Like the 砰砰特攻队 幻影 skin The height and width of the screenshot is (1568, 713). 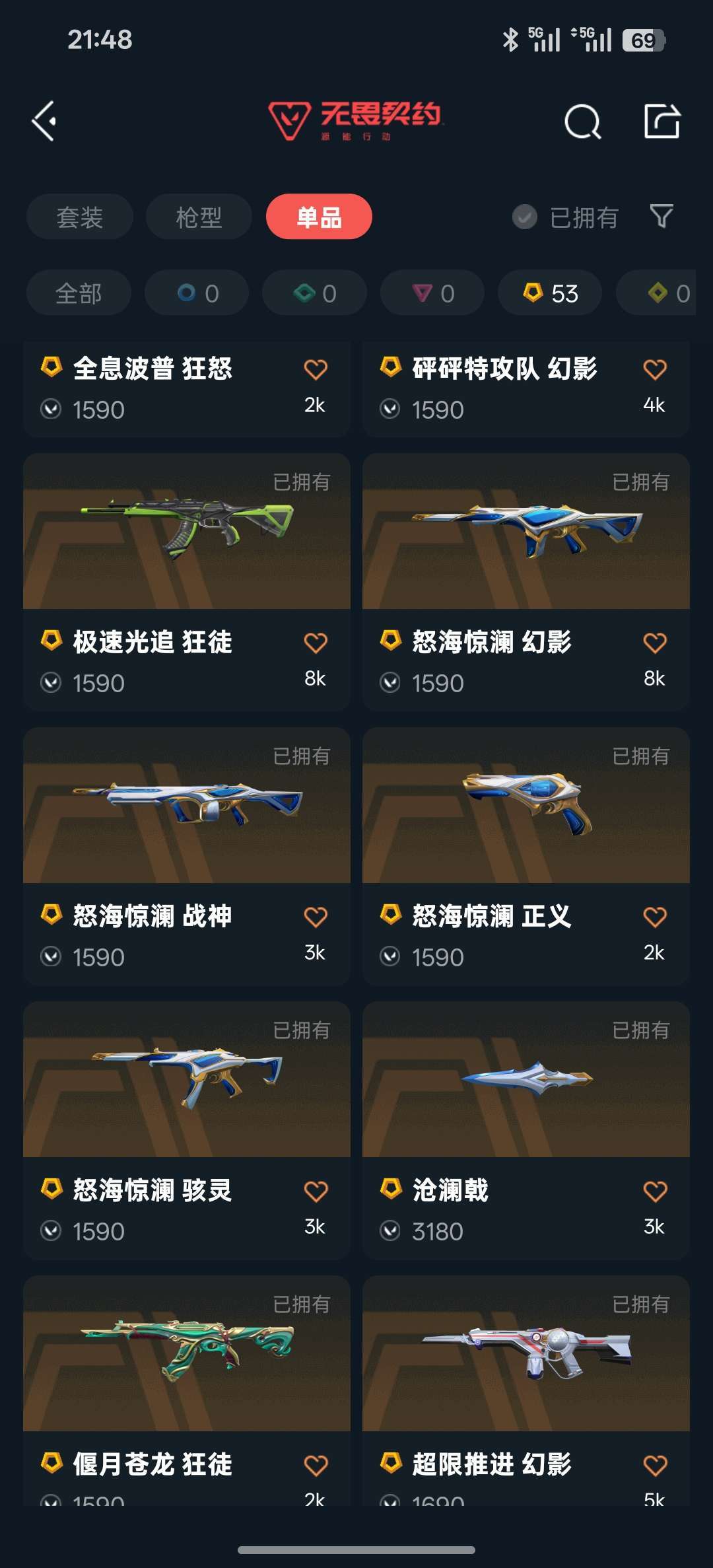click(x=654, y=369)
